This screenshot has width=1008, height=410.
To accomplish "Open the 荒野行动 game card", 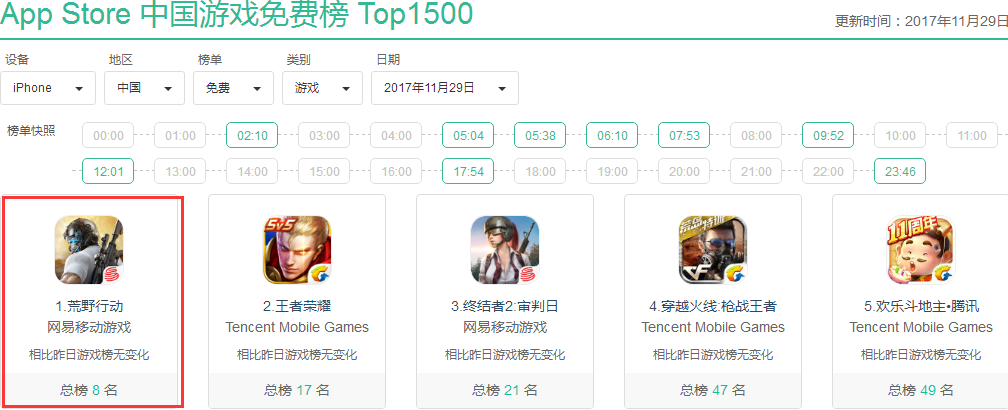I will (x=91, y=302).
